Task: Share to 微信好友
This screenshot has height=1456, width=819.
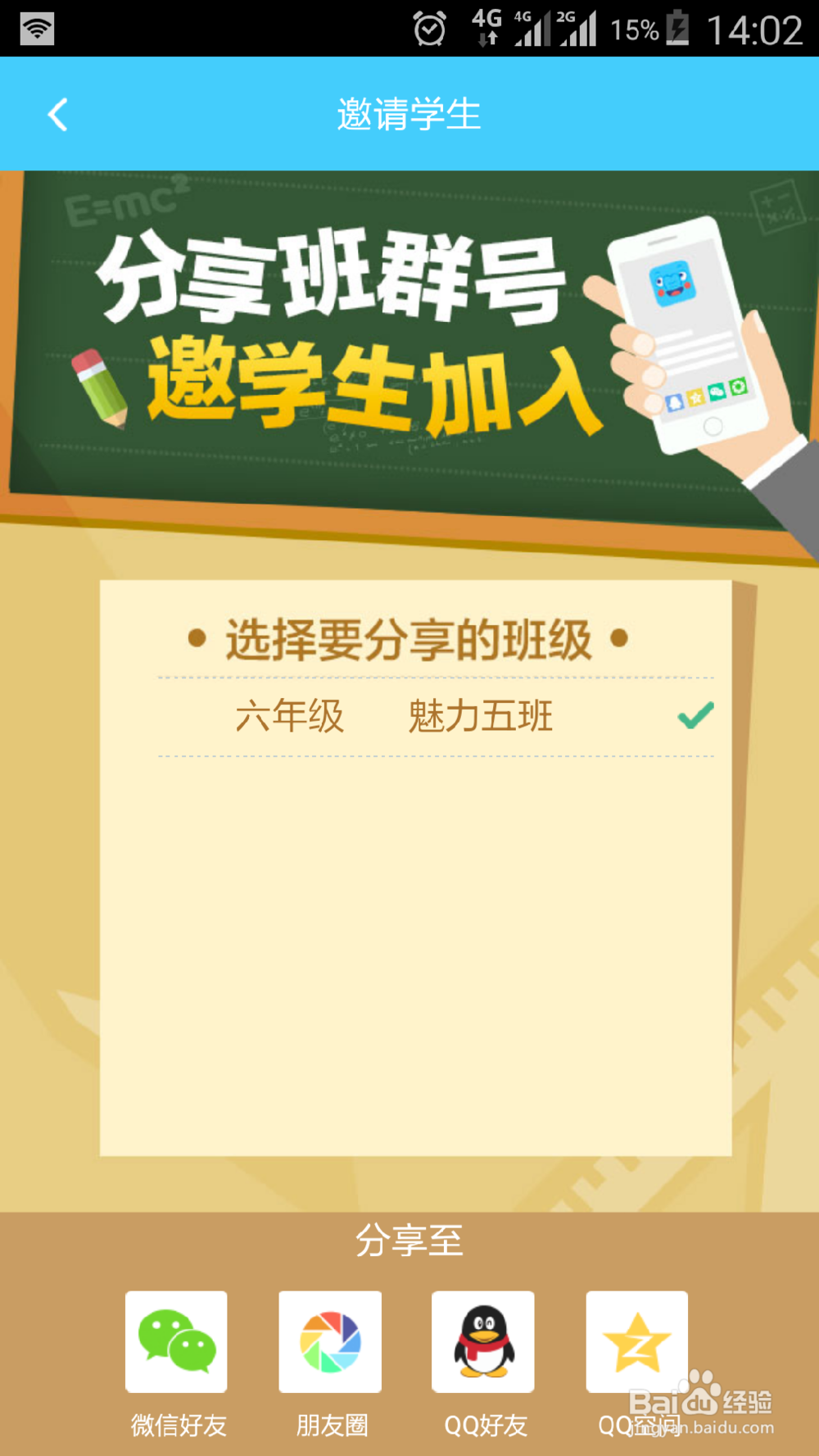Action: coord(176,1342)
